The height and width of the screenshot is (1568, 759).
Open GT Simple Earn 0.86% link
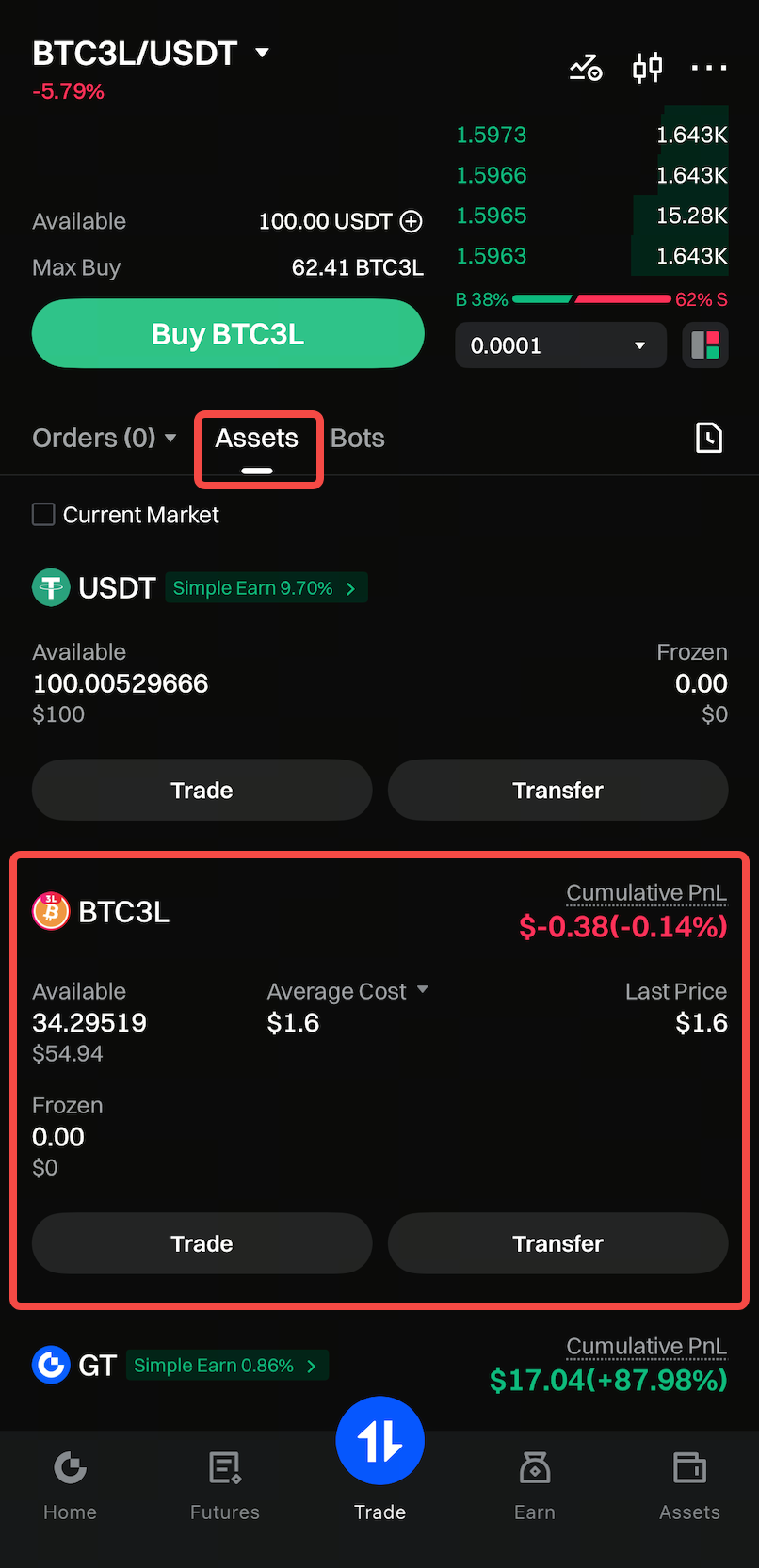click(x=226, y=1366)
